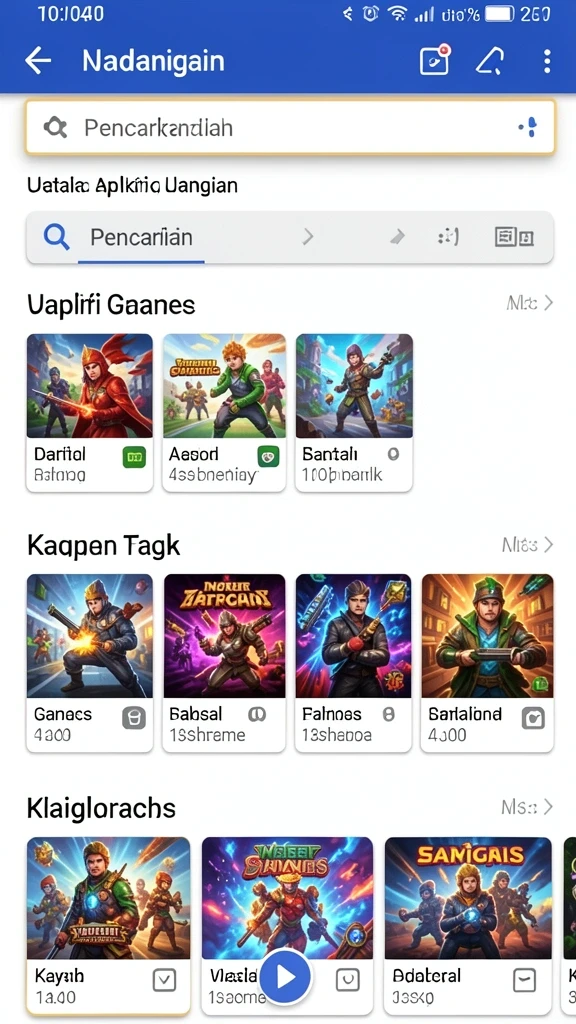Viewport: 576px width, 1024px height.
Task: Open the overflow menu with three dots
Action: click(x=547, y=61)
